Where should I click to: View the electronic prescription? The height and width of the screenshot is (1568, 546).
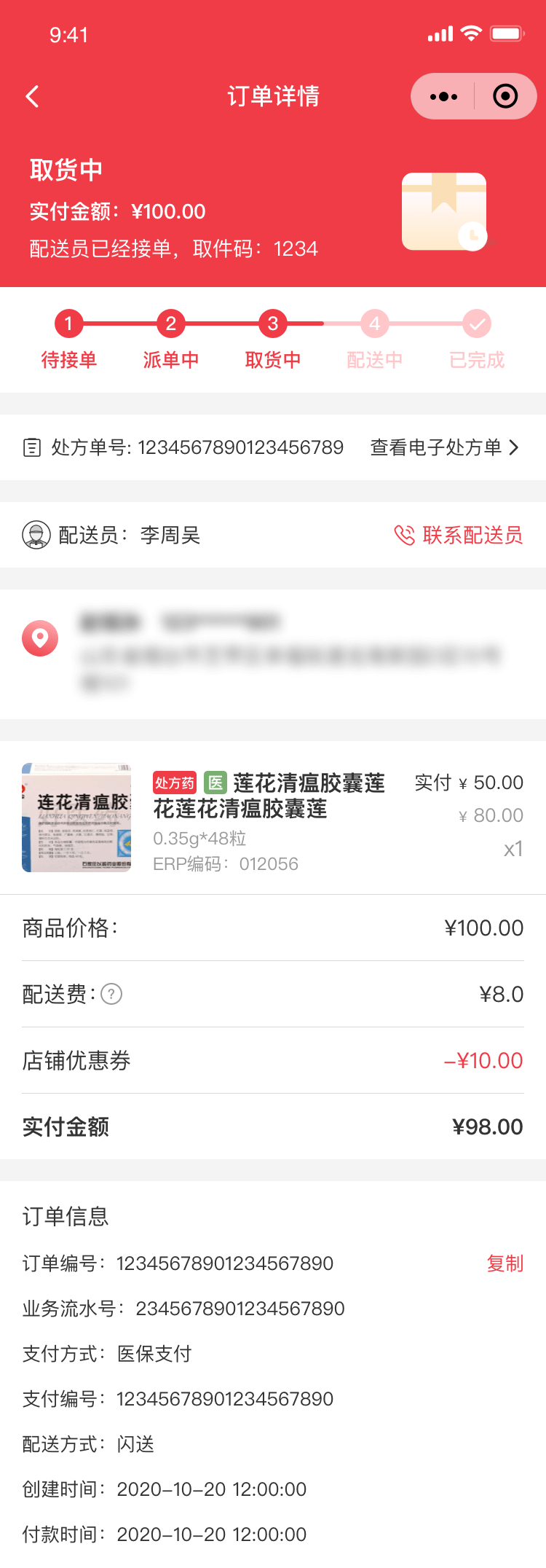pos(444,447)
